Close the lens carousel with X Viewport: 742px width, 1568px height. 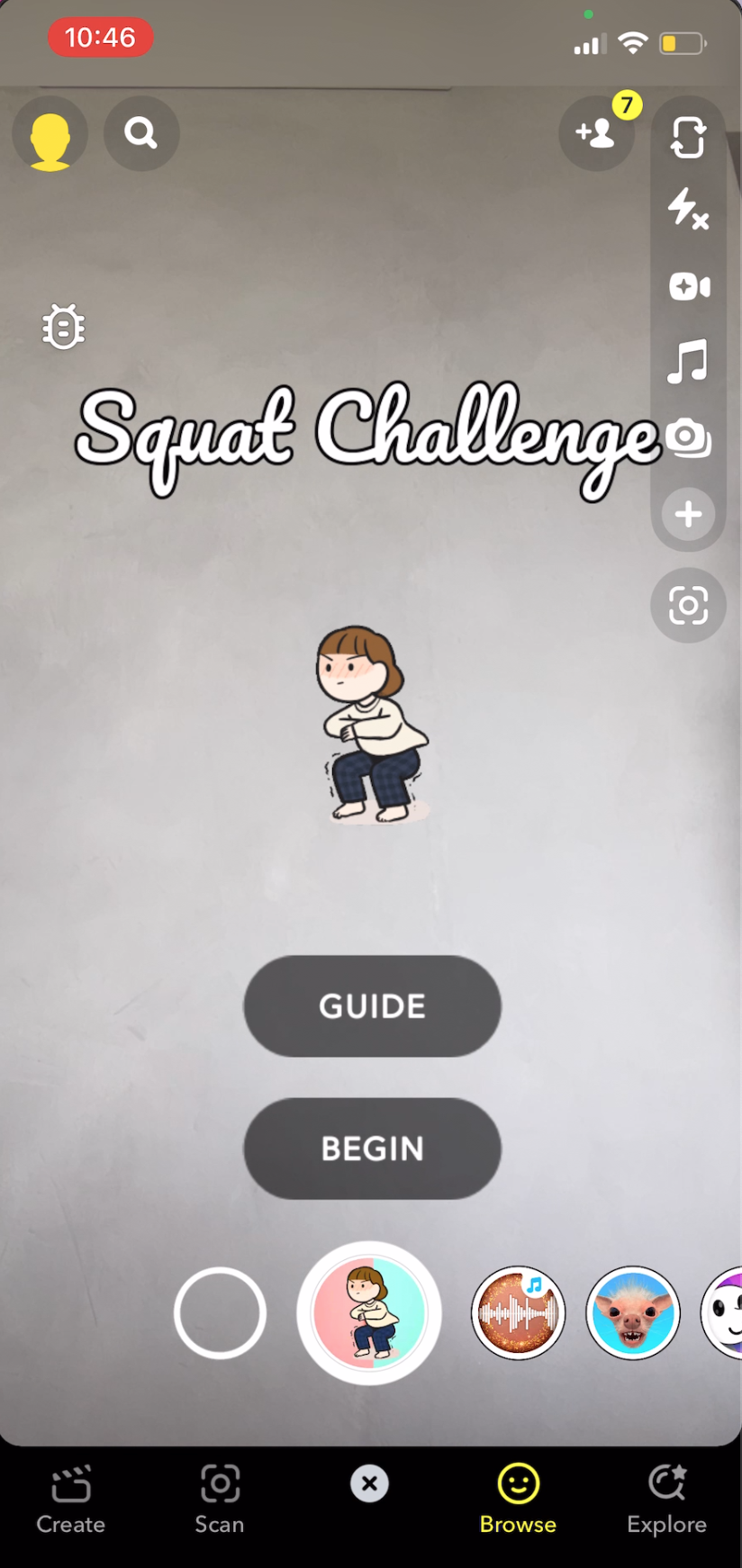tap(369, 1483)
